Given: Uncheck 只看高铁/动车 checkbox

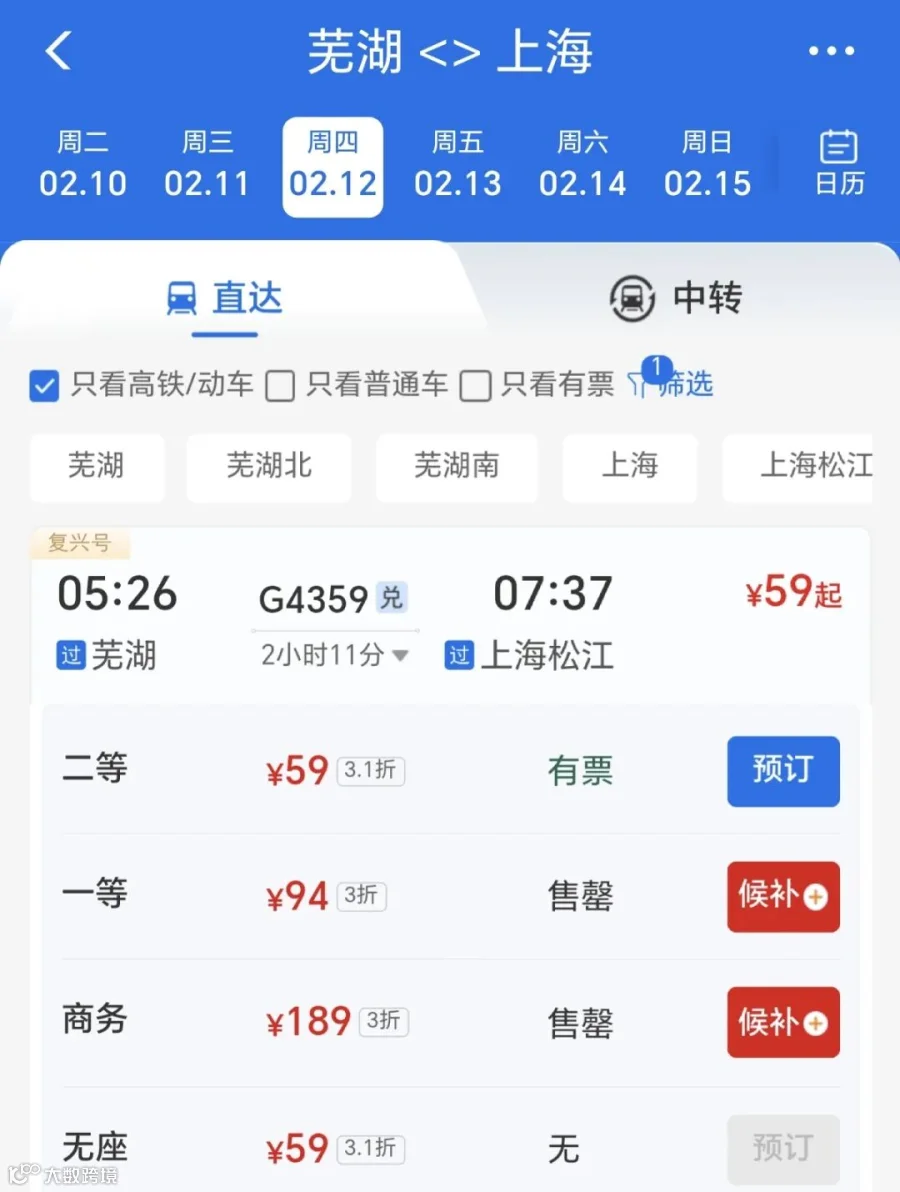Looking at the screenshot, I should pos(44,386).
